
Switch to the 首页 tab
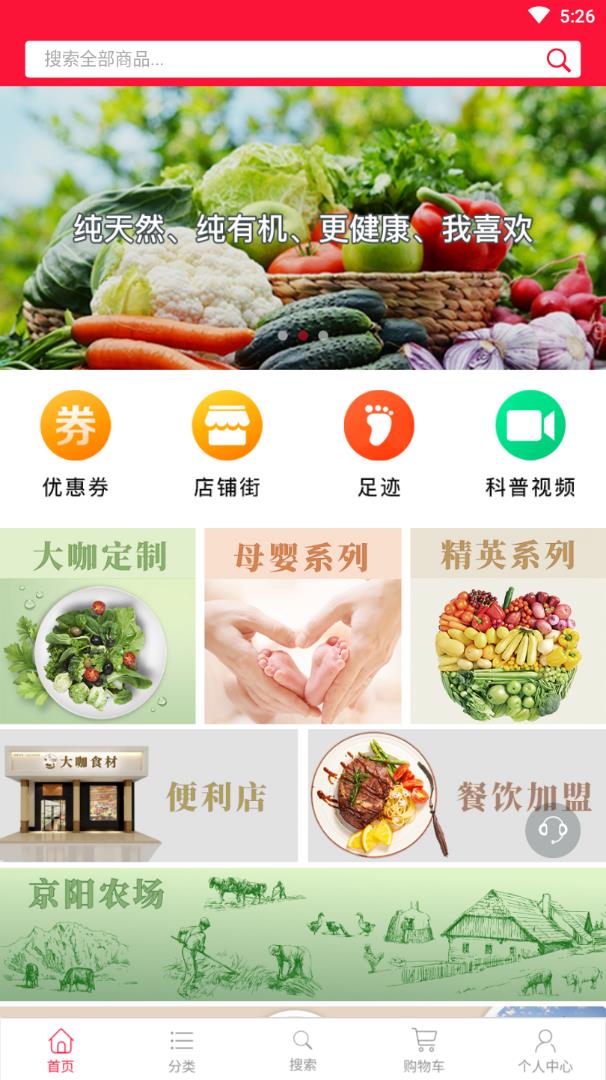coord(61,1050)
